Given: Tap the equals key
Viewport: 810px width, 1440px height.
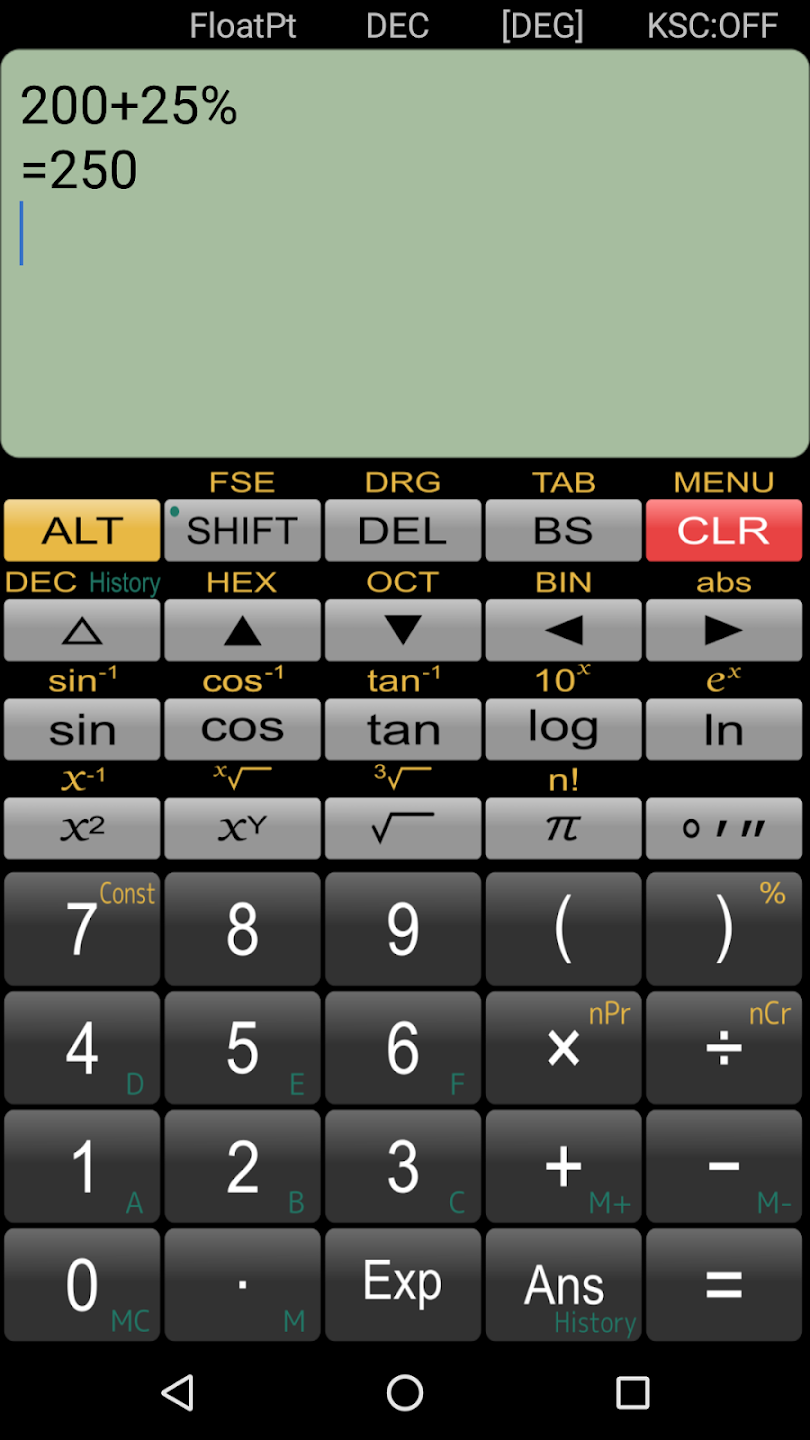Looking at the screenshot, I should (723, 1285).
